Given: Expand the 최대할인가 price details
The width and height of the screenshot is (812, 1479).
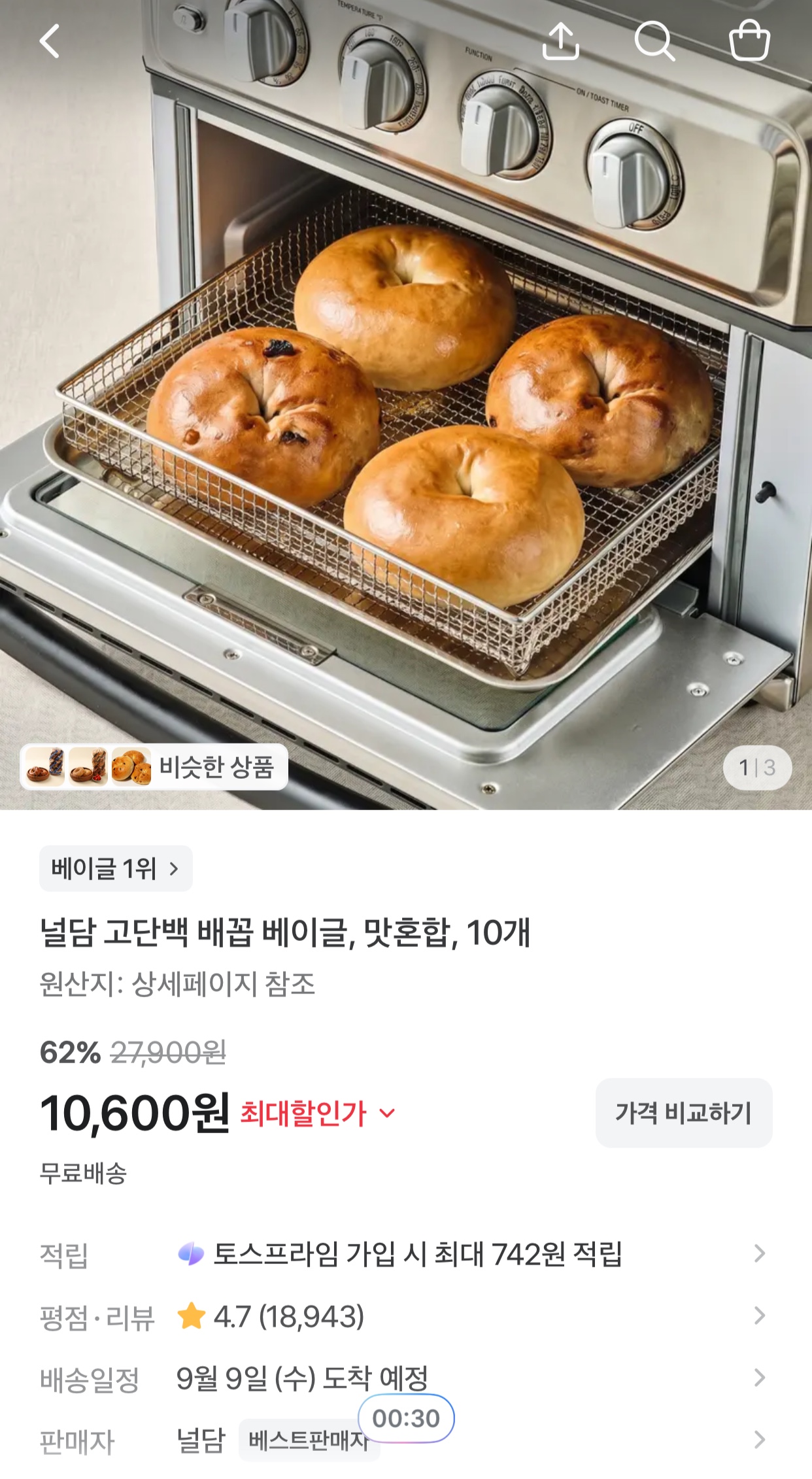Looking at the screenshot, I should (318, 1113).
